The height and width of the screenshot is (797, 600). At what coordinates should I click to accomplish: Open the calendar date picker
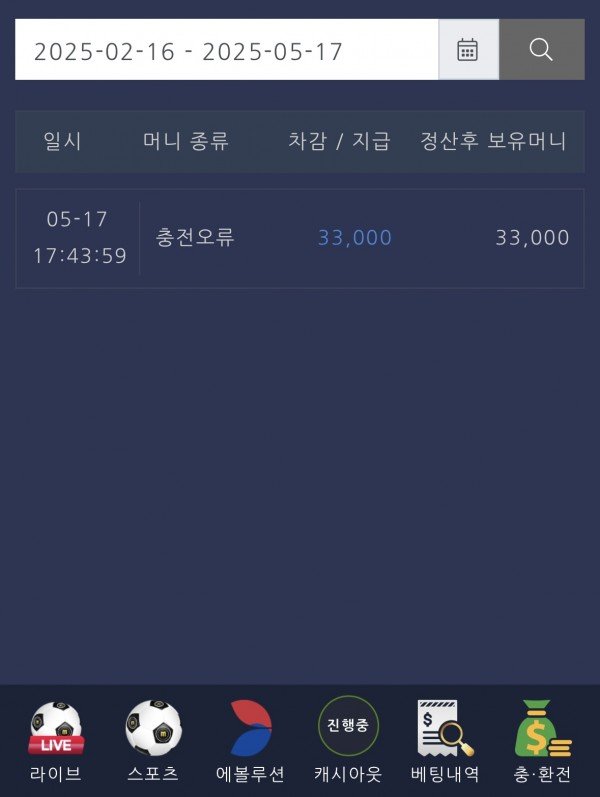pos(468,50)
